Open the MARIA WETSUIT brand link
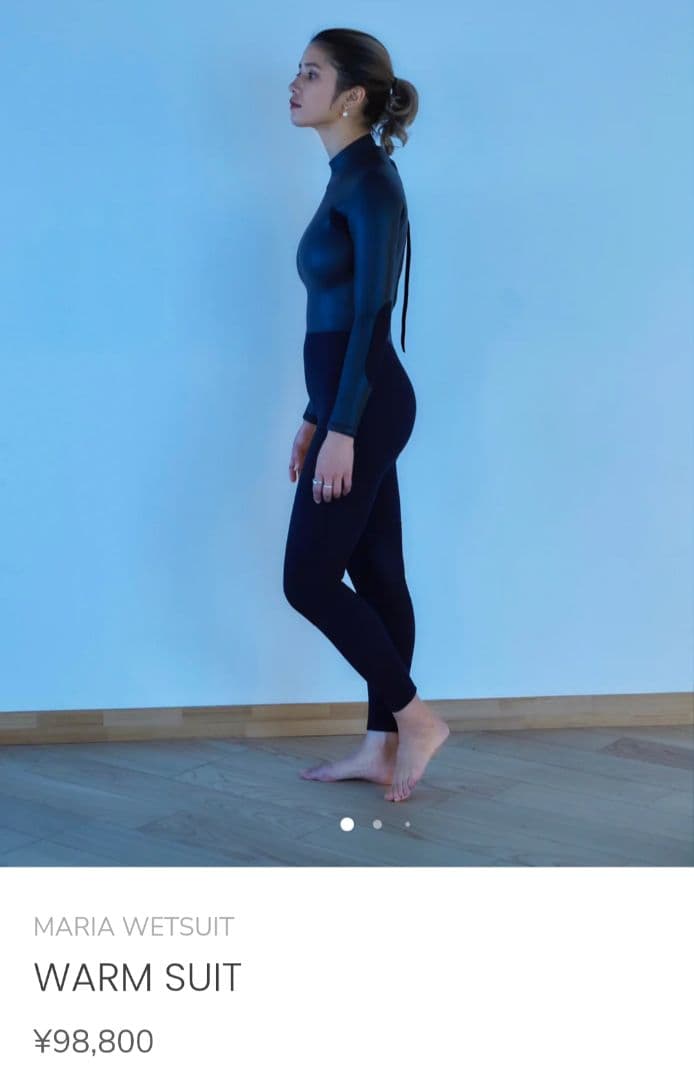Viewport: 694px width, 1080px height. click(x=134, y=926)
